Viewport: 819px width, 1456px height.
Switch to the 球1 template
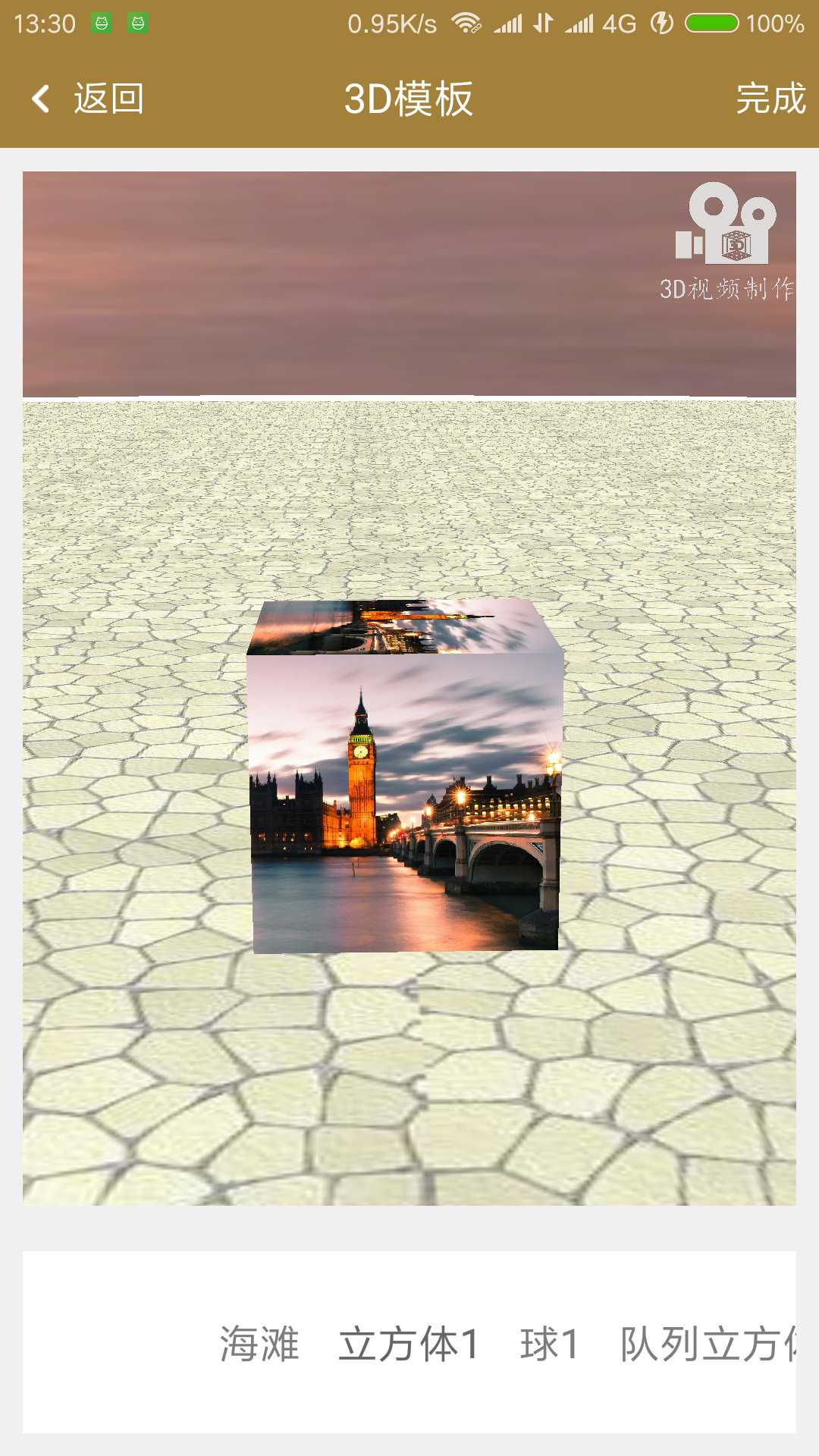[550, 1344]
